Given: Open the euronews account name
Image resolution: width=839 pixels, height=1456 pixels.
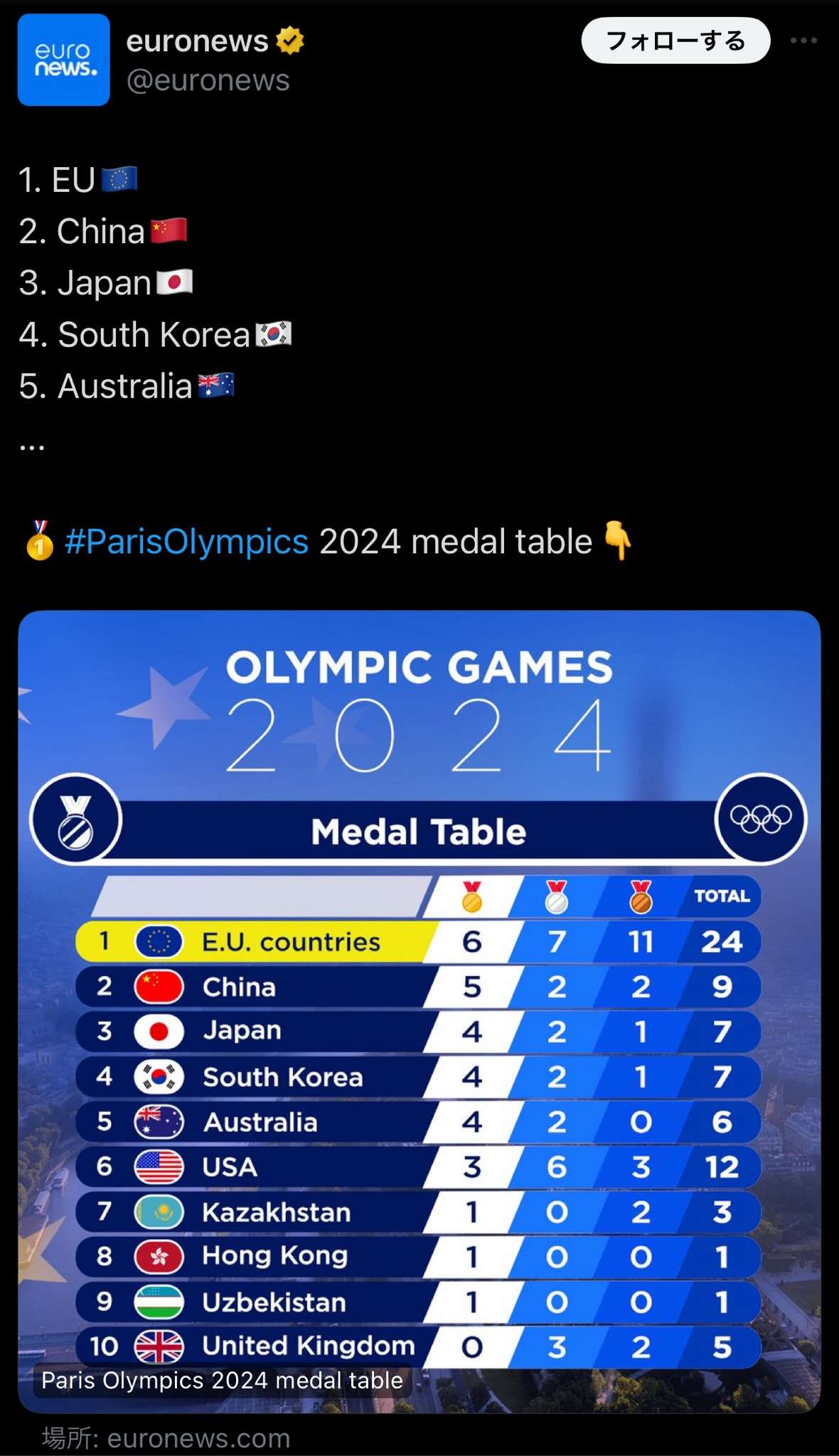Looking at the screenshot, I should 197,41.
